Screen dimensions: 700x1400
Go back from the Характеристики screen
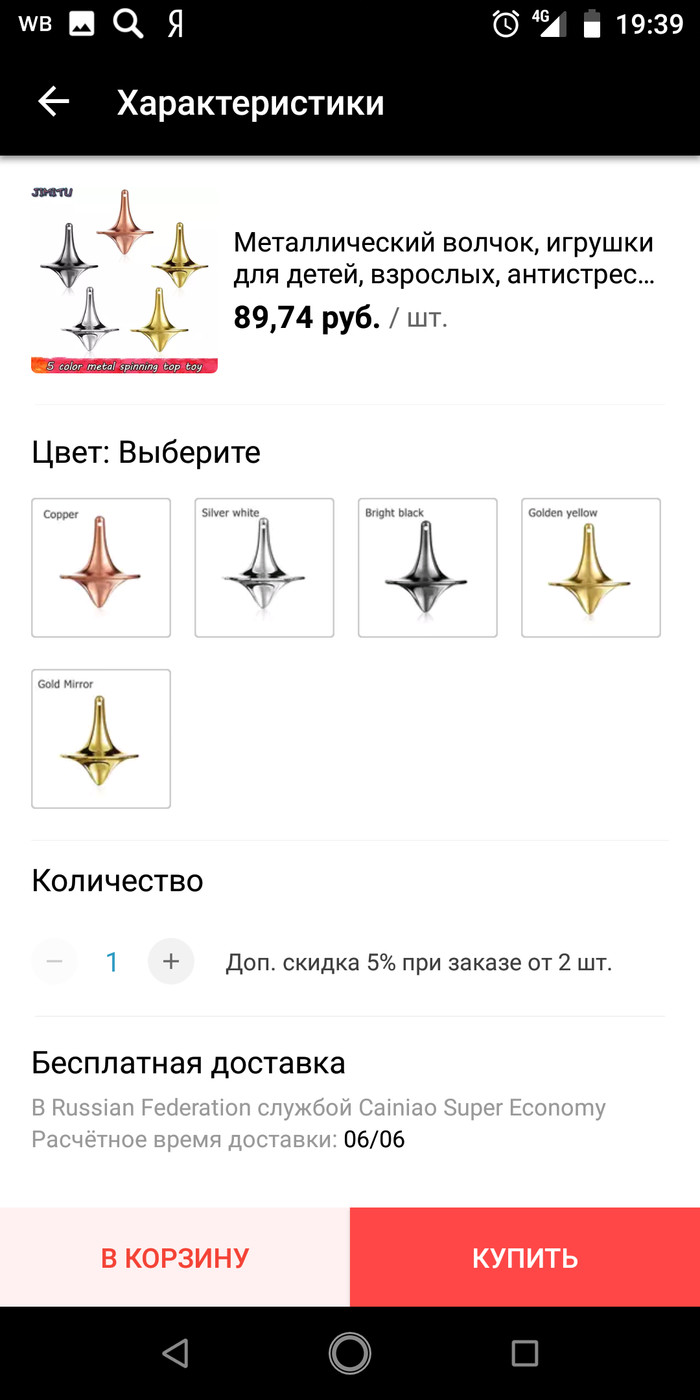tap(54, 102)
